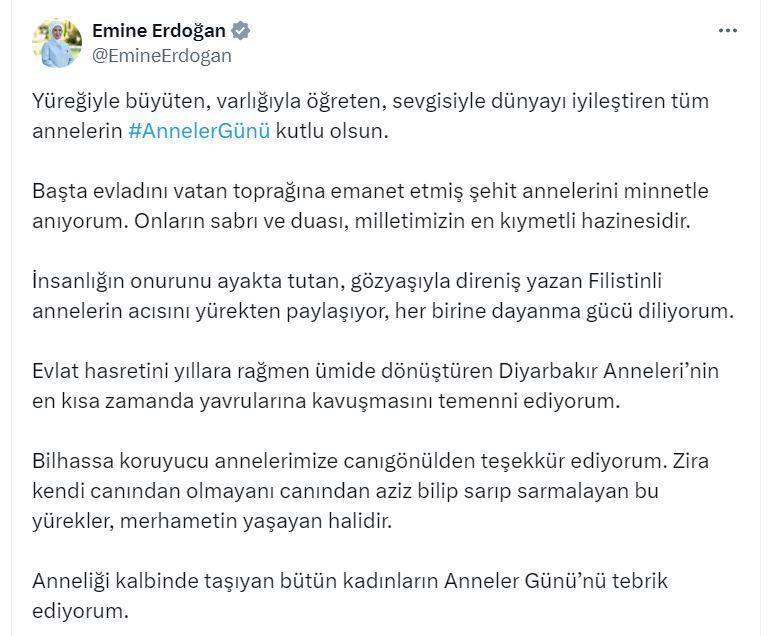Open Emine Erdoğan's profile picture
The width and height of the screenshot is (775, 636).
pyautogui.click(x=57, y=42)
